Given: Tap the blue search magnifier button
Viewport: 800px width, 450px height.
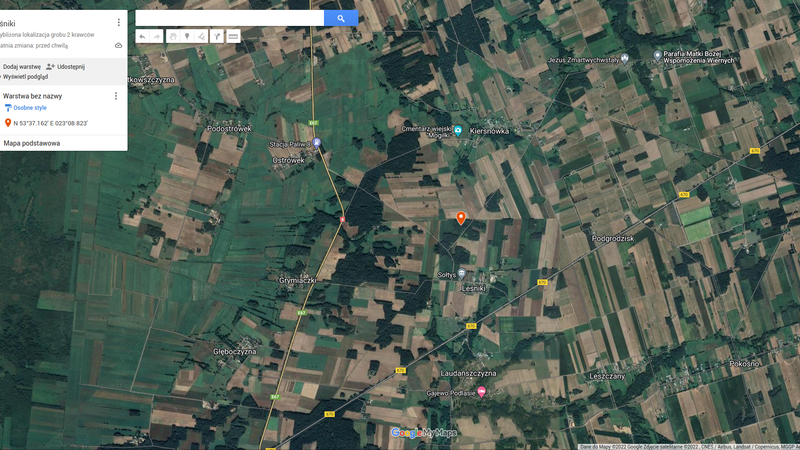Looking at the screenshot, I should click(x=341, y=18).
